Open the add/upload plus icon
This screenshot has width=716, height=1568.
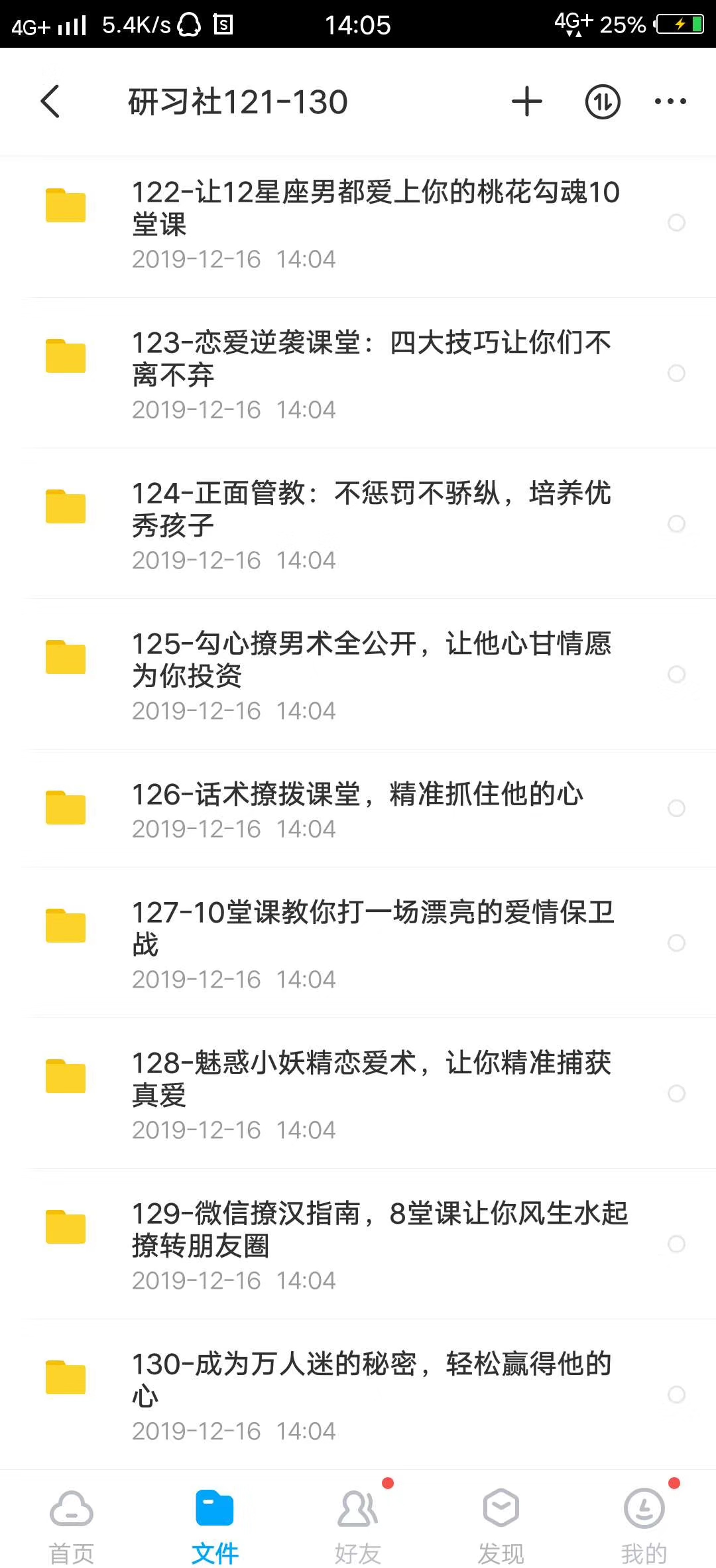tap(526, 101)
